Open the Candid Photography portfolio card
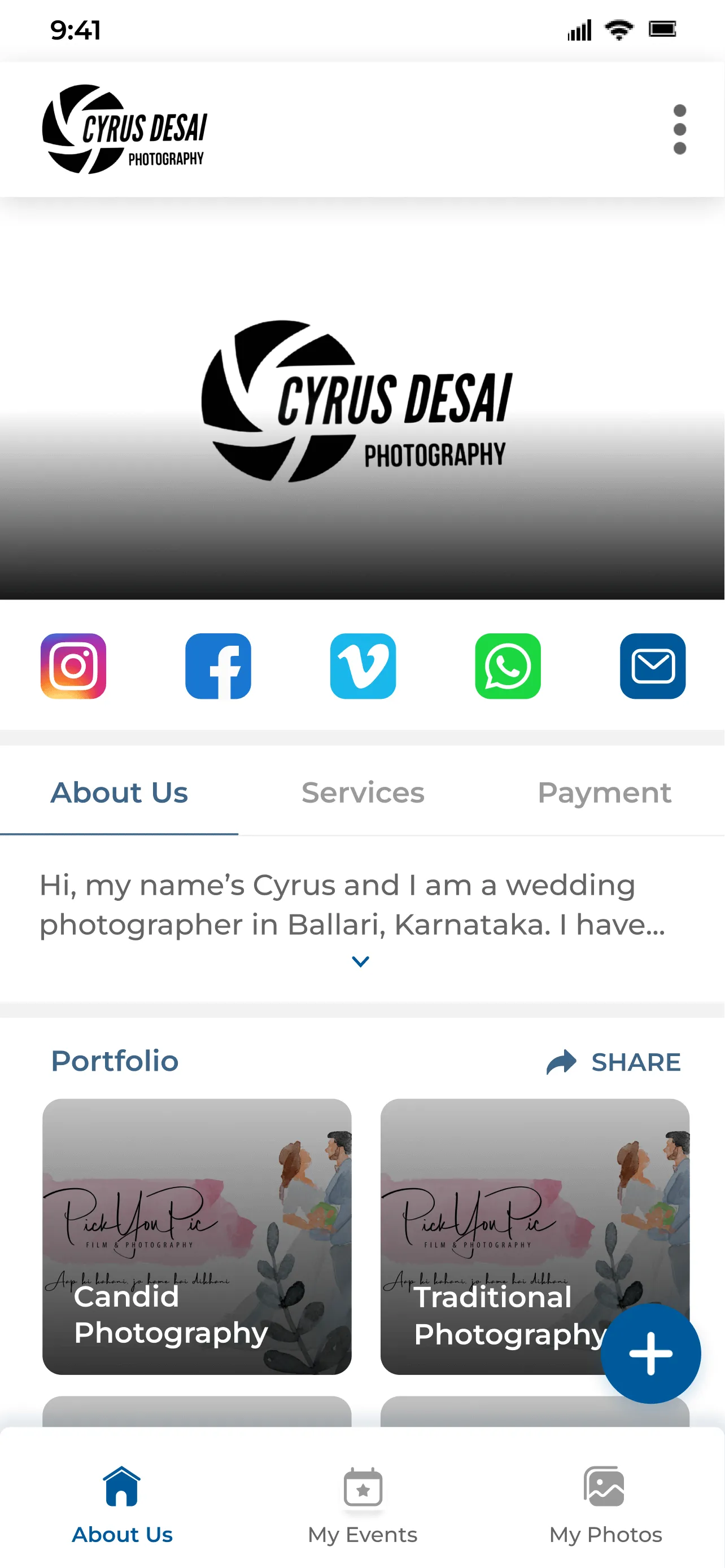This screenshot has height=1568, width=725. pyautogui.click(x=196, y=1236)
